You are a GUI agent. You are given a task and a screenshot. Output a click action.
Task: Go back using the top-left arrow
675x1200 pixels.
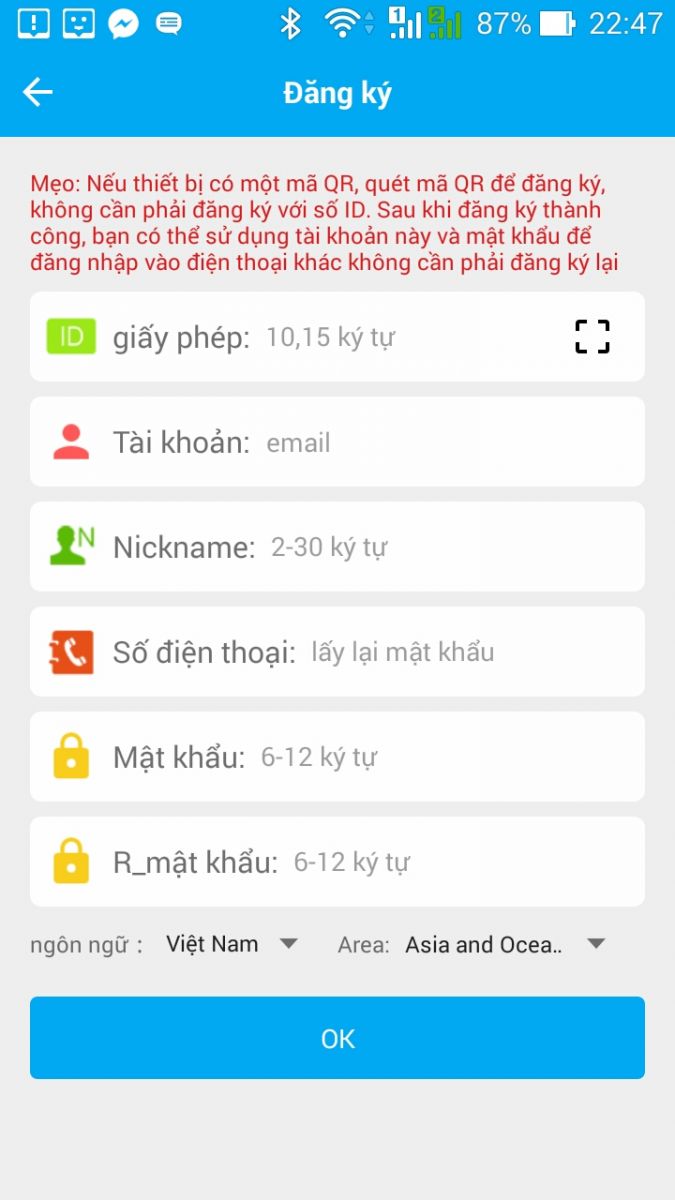(38, 93)
